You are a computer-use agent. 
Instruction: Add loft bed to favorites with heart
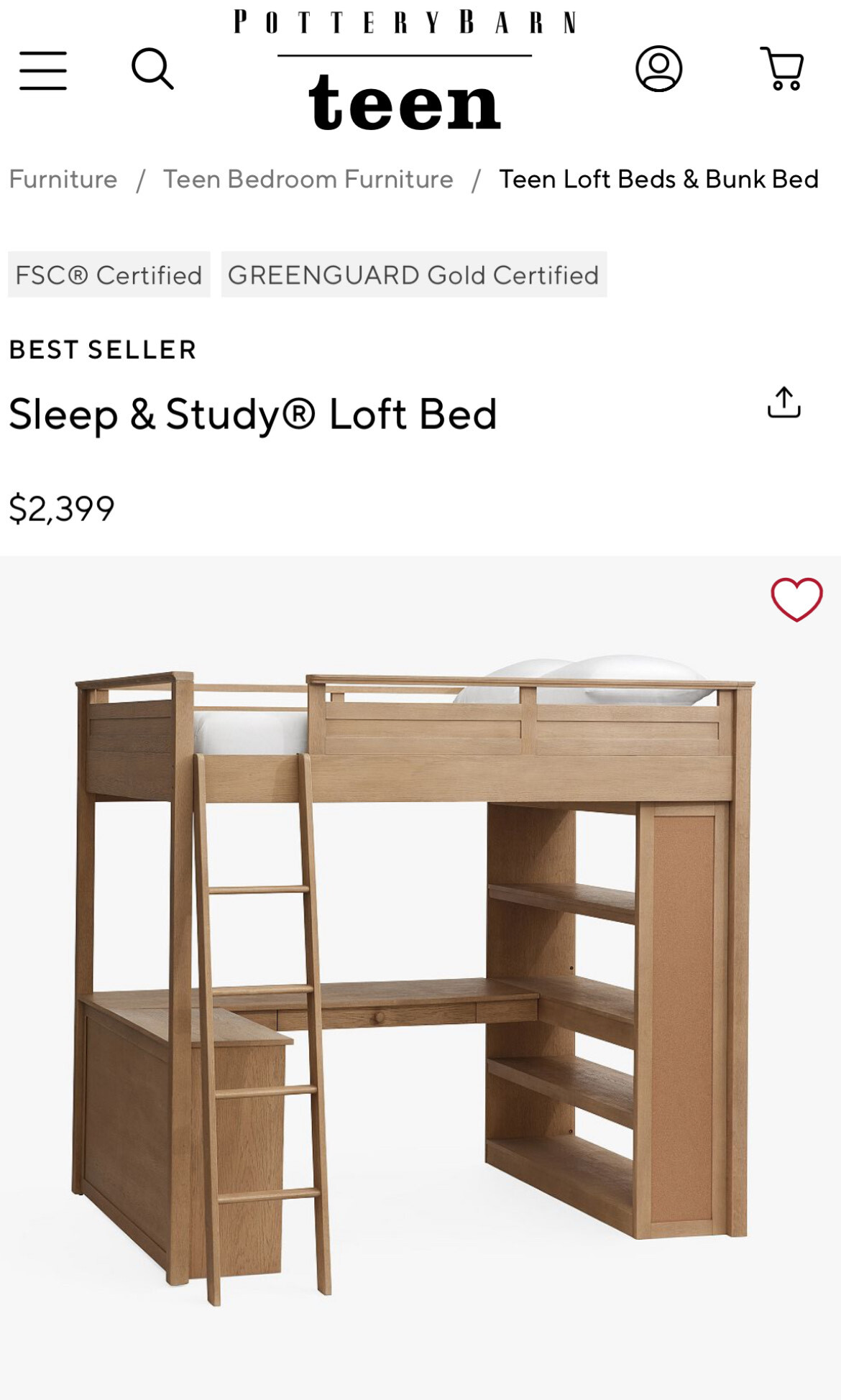point(796,599)
